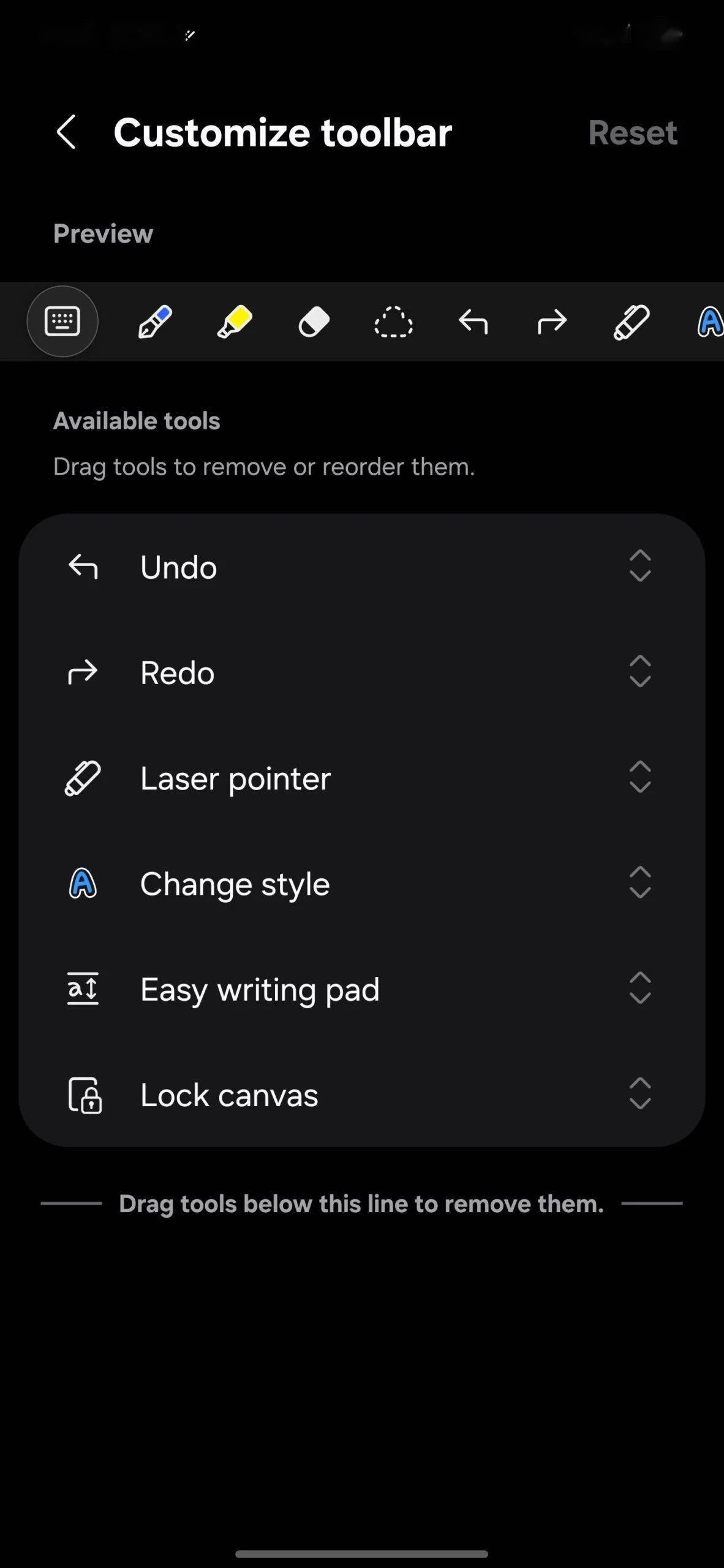Select the eraser in the preview toolbar
This screenshot has height=1568, width=724.
click(x=314, y=322)
